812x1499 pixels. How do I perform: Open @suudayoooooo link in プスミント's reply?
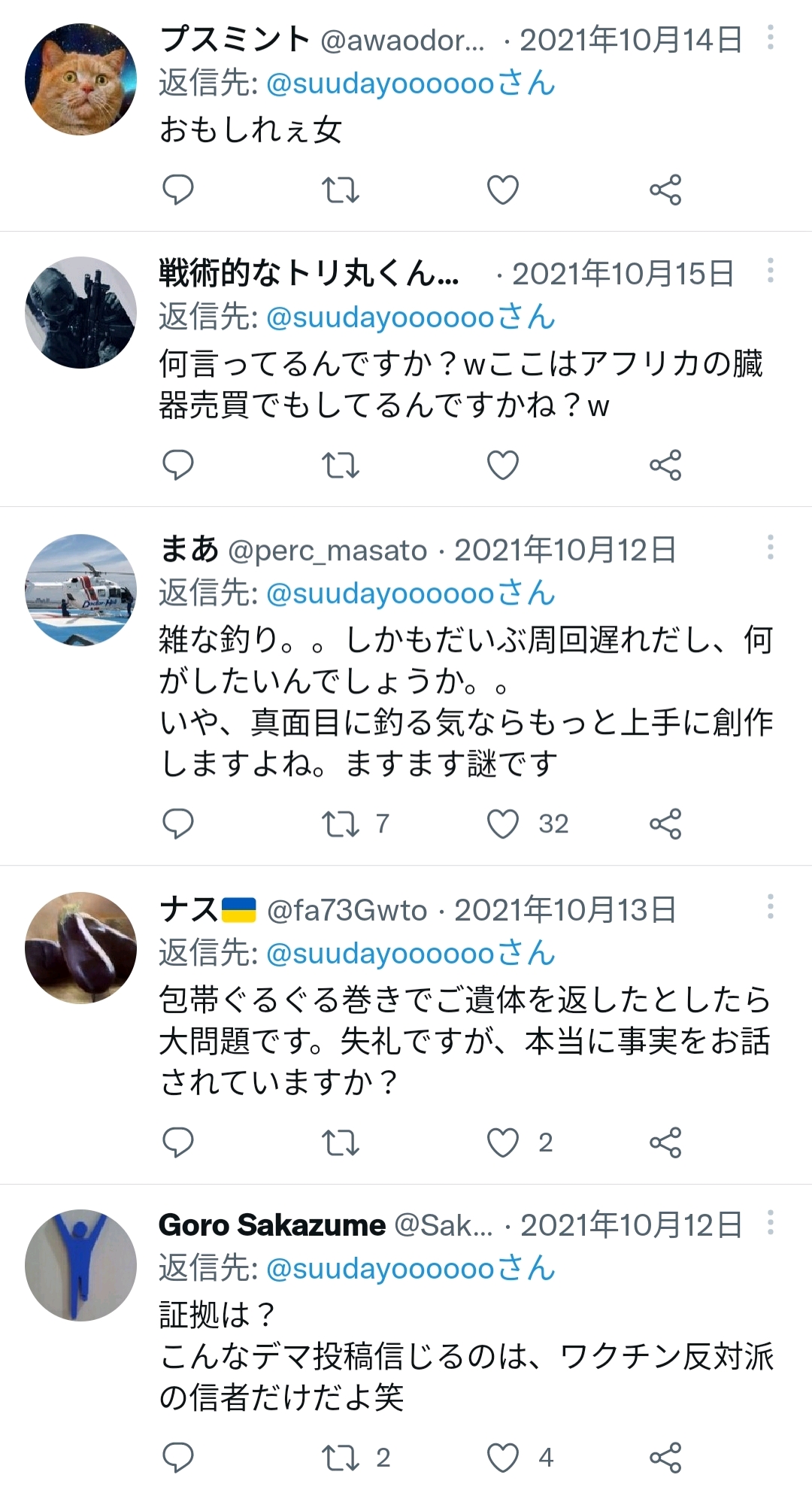380,83
